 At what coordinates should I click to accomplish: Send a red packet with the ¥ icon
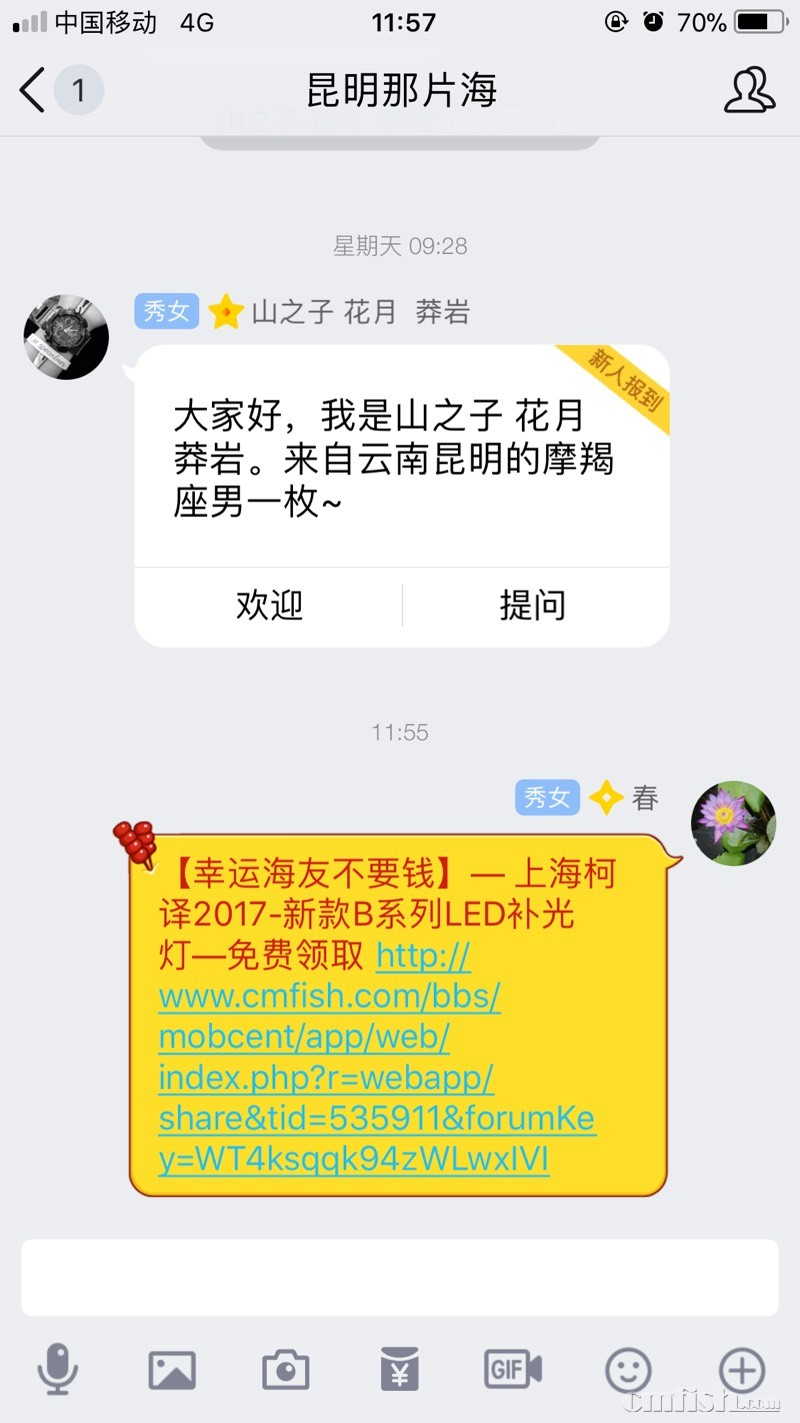400,1369
